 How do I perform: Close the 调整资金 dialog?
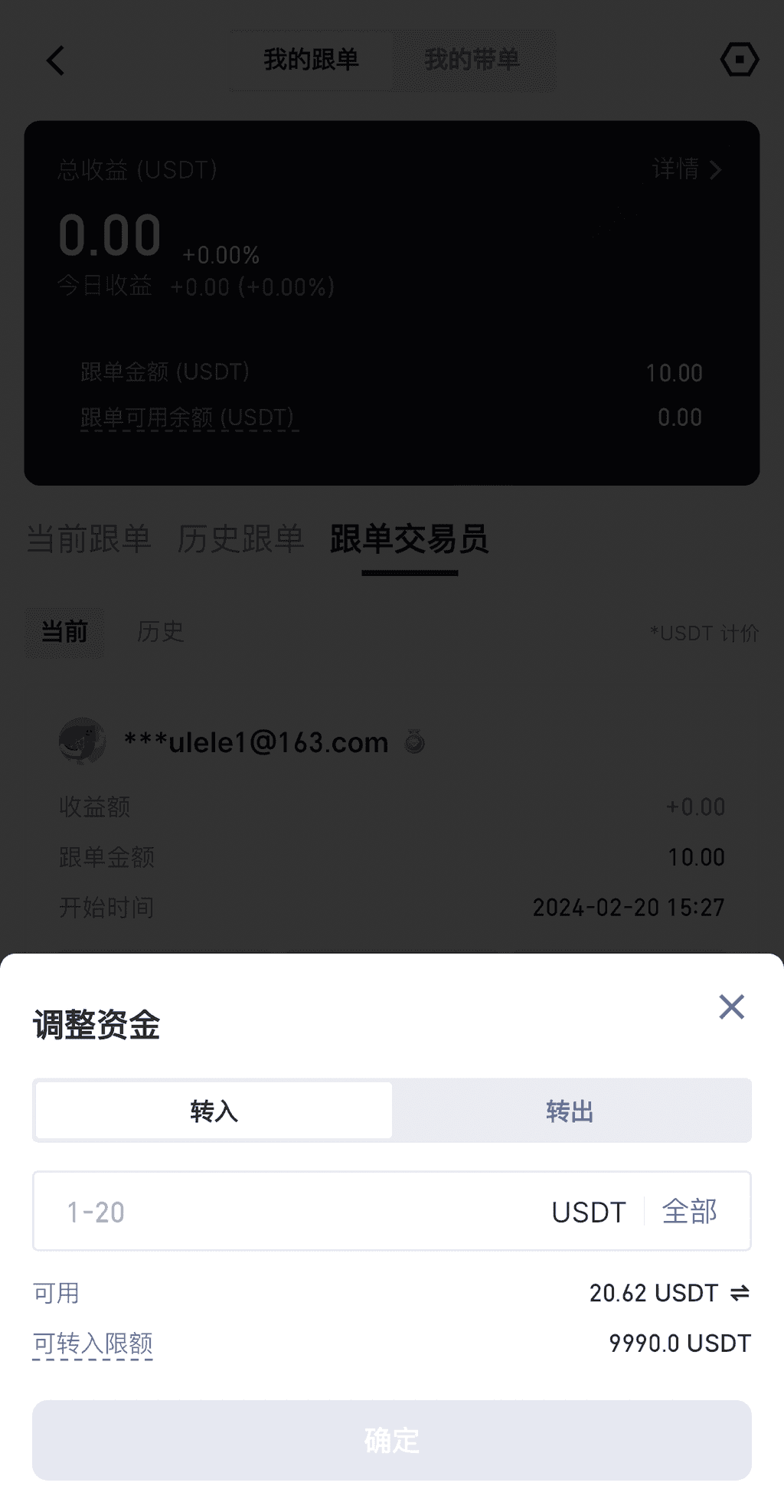coord(731,1006)
